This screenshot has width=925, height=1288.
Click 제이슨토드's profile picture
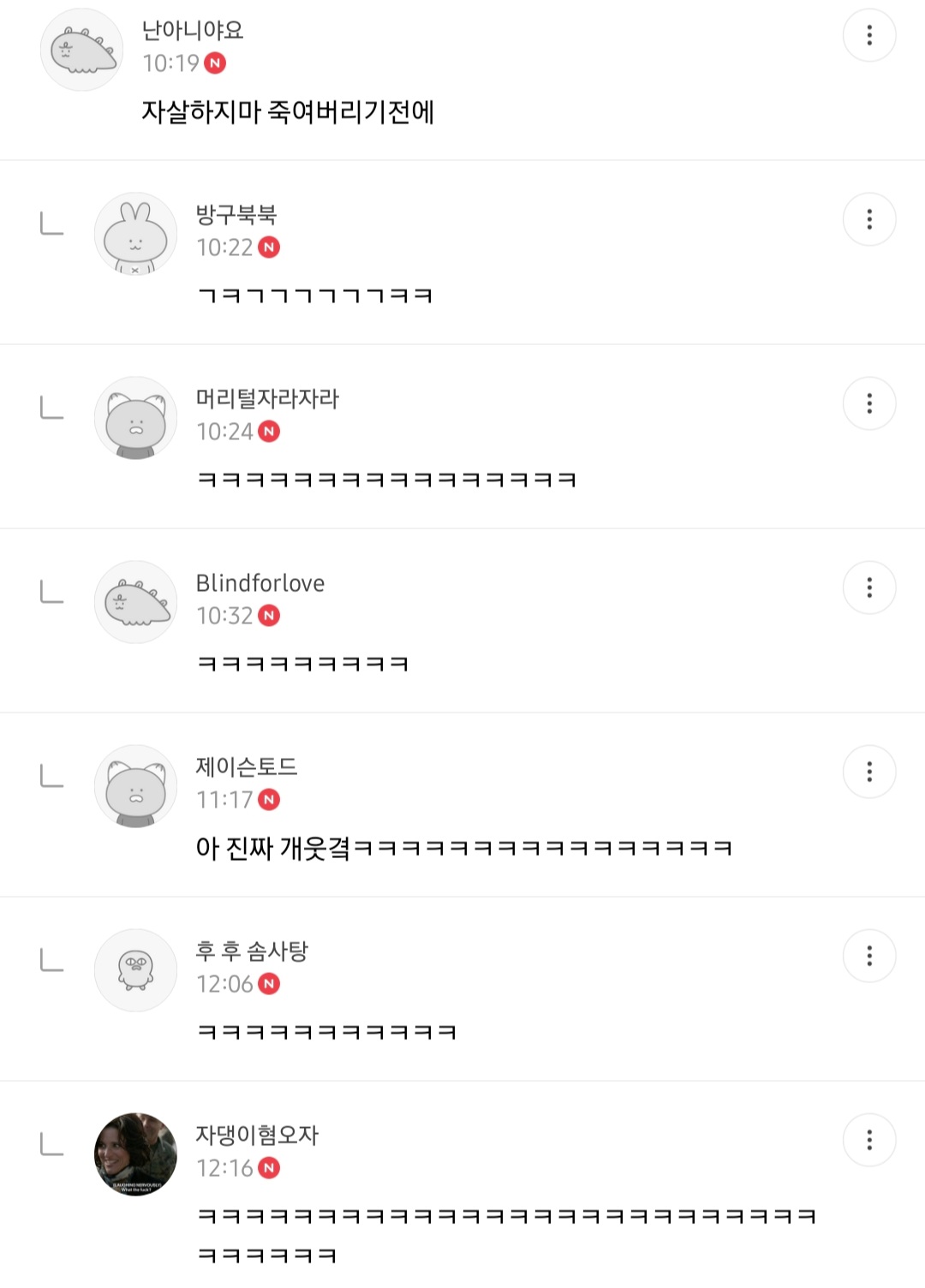pos(134,784)
